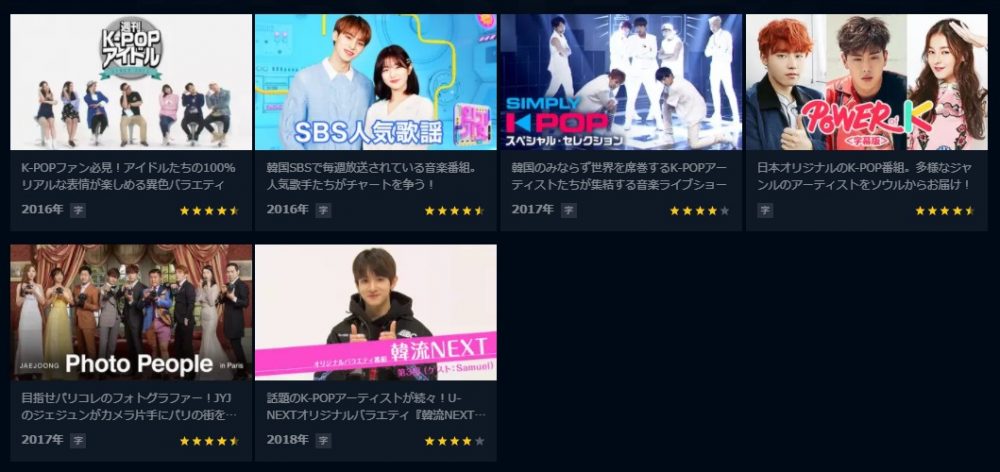
Task: Select the 韓流NEXT variety show card
Action: coord(376,312)
